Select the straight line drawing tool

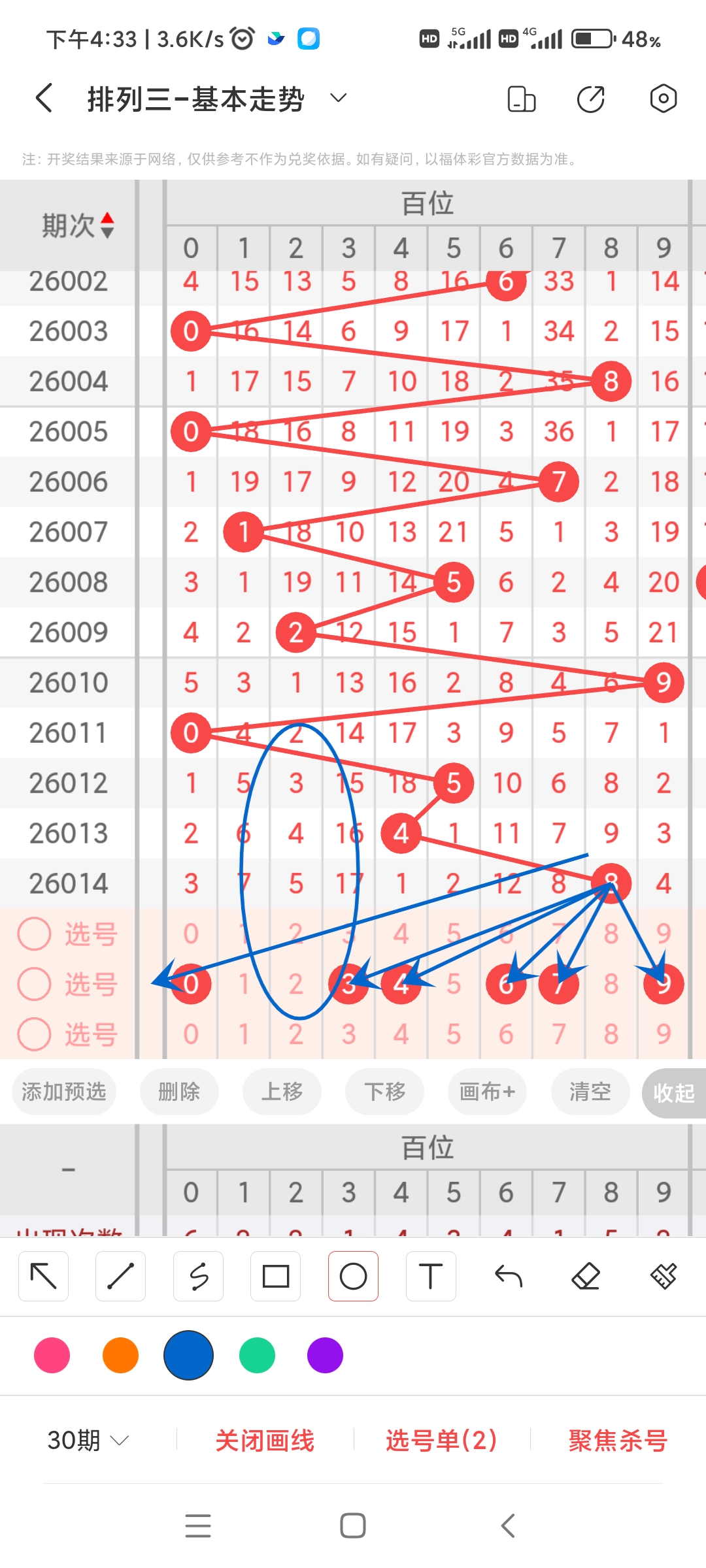click(x=120, y=1276)
